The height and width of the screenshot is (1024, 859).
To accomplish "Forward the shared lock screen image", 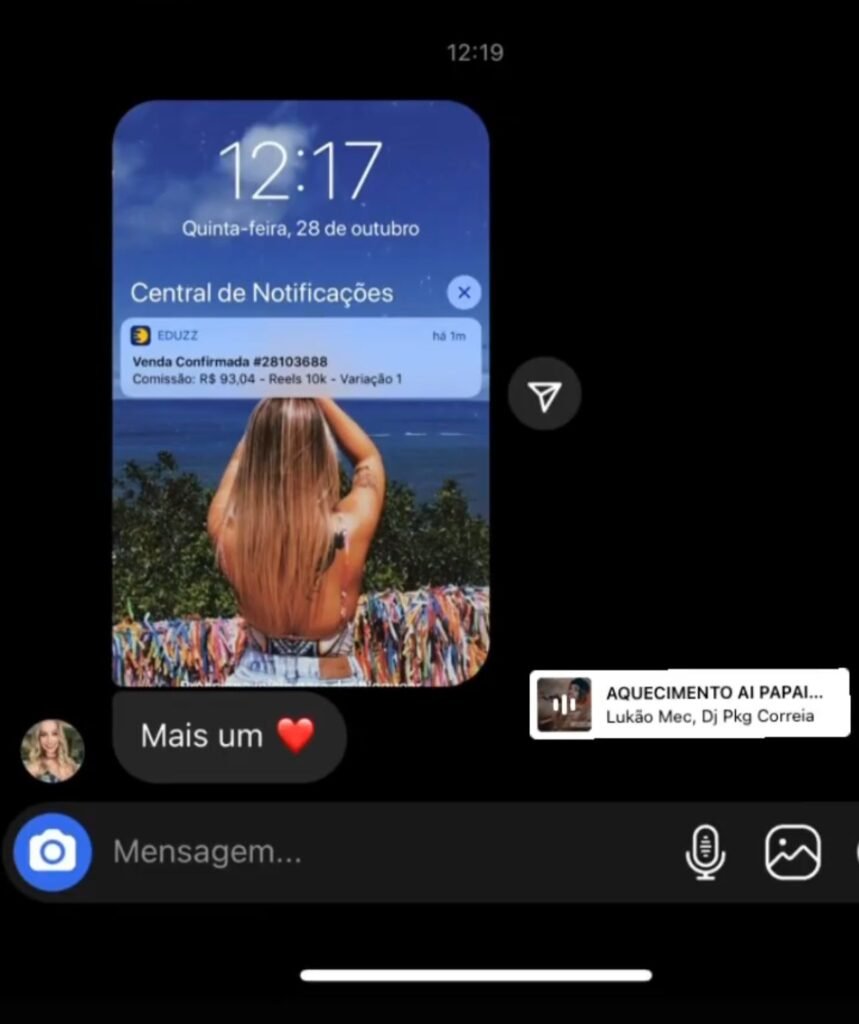I will click(x=544, y=396).
